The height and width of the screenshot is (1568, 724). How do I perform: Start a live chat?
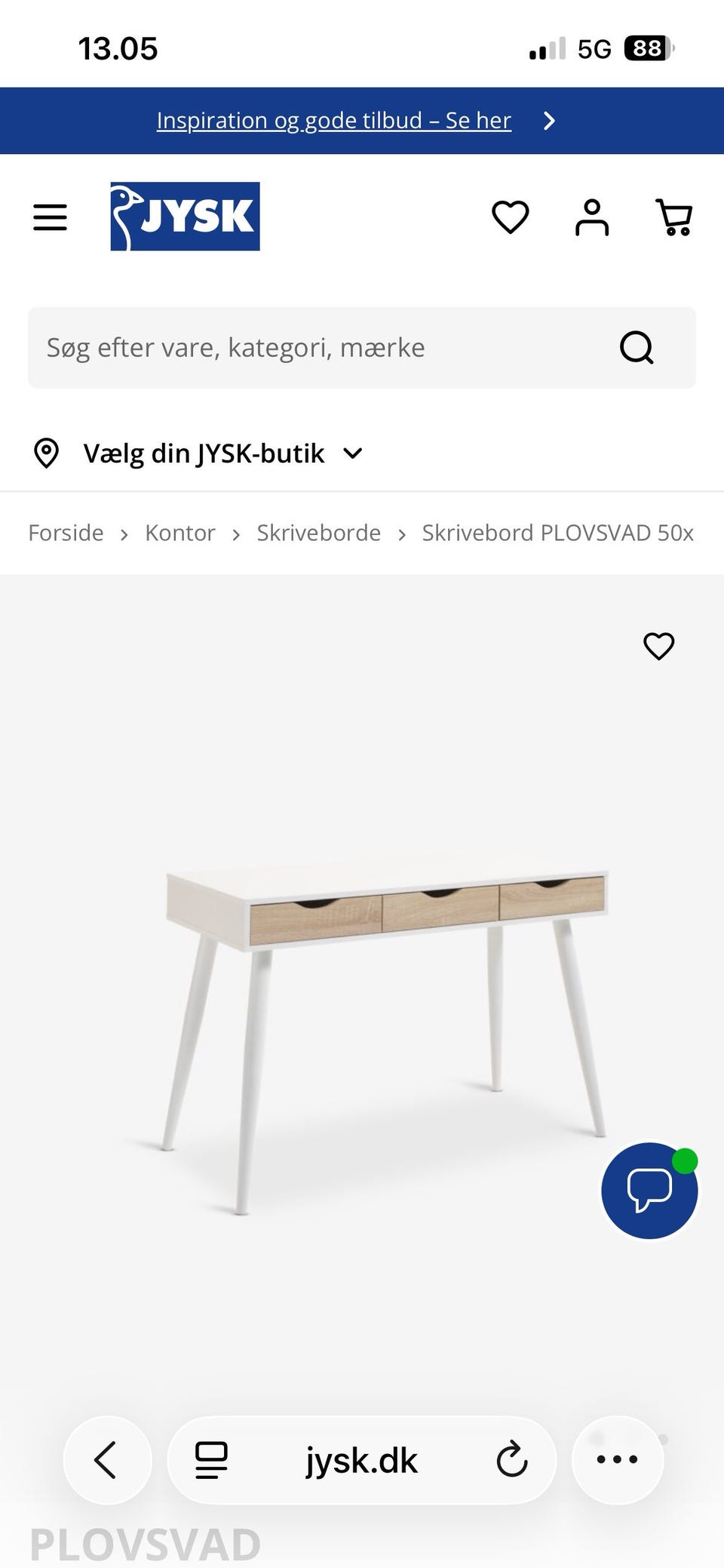[x=649, y=1190]
